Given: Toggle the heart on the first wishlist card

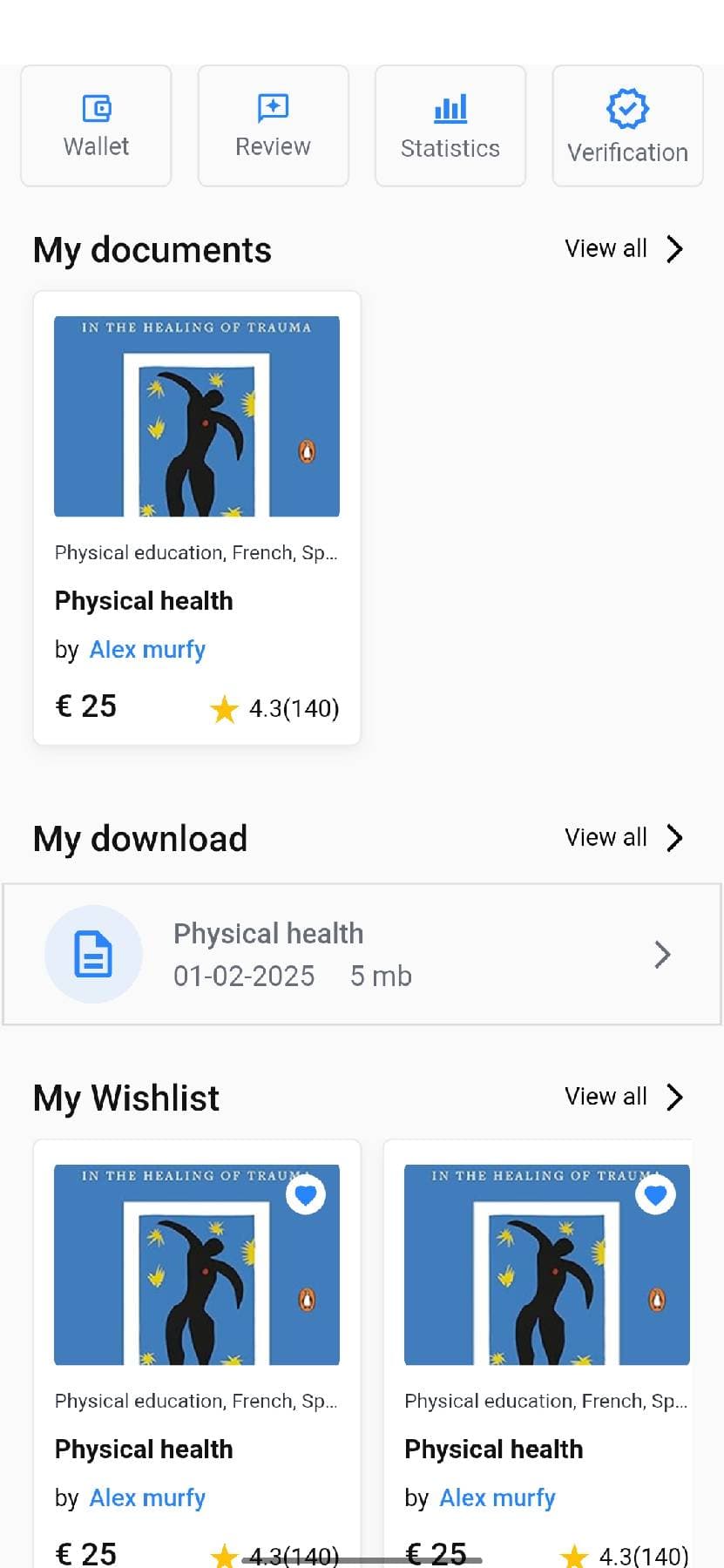Looking at the screenshot, I should point(305,1194).
